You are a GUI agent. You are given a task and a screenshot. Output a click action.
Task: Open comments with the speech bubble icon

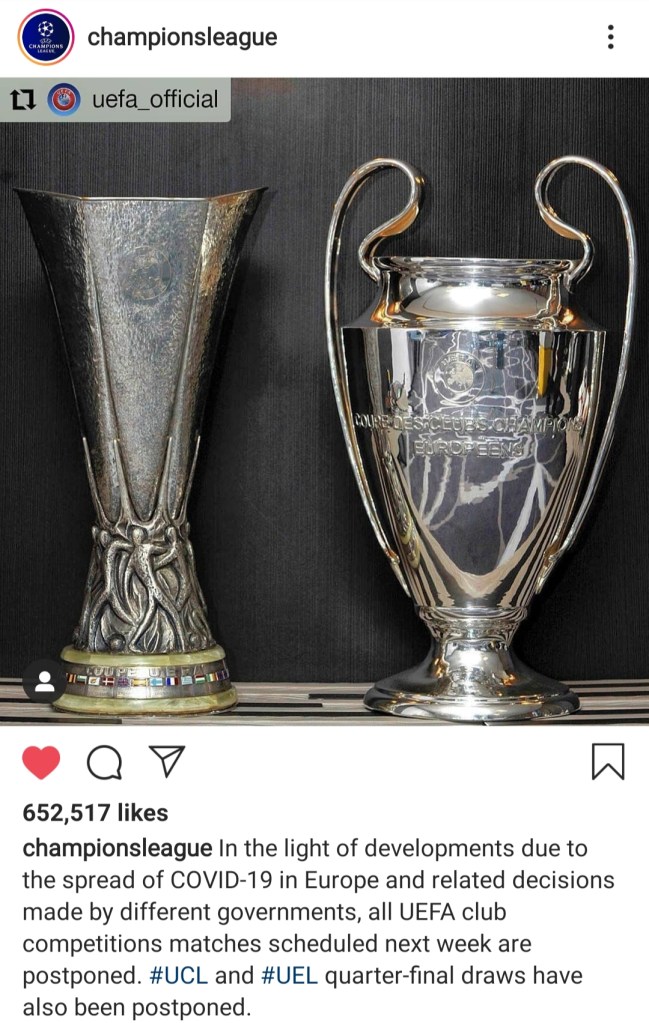[104, 763]
